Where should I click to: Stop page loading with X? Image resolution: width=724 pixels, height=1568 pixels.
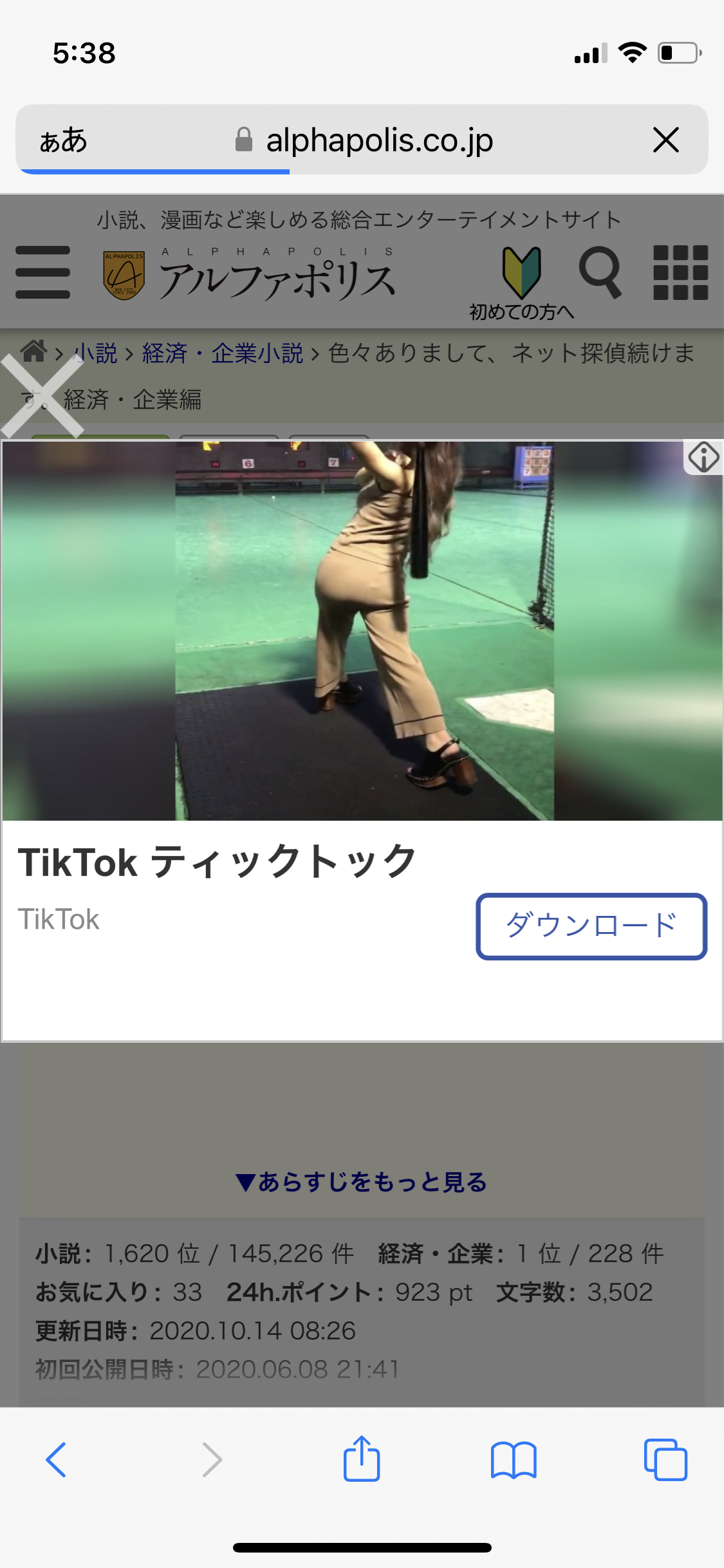665,140
